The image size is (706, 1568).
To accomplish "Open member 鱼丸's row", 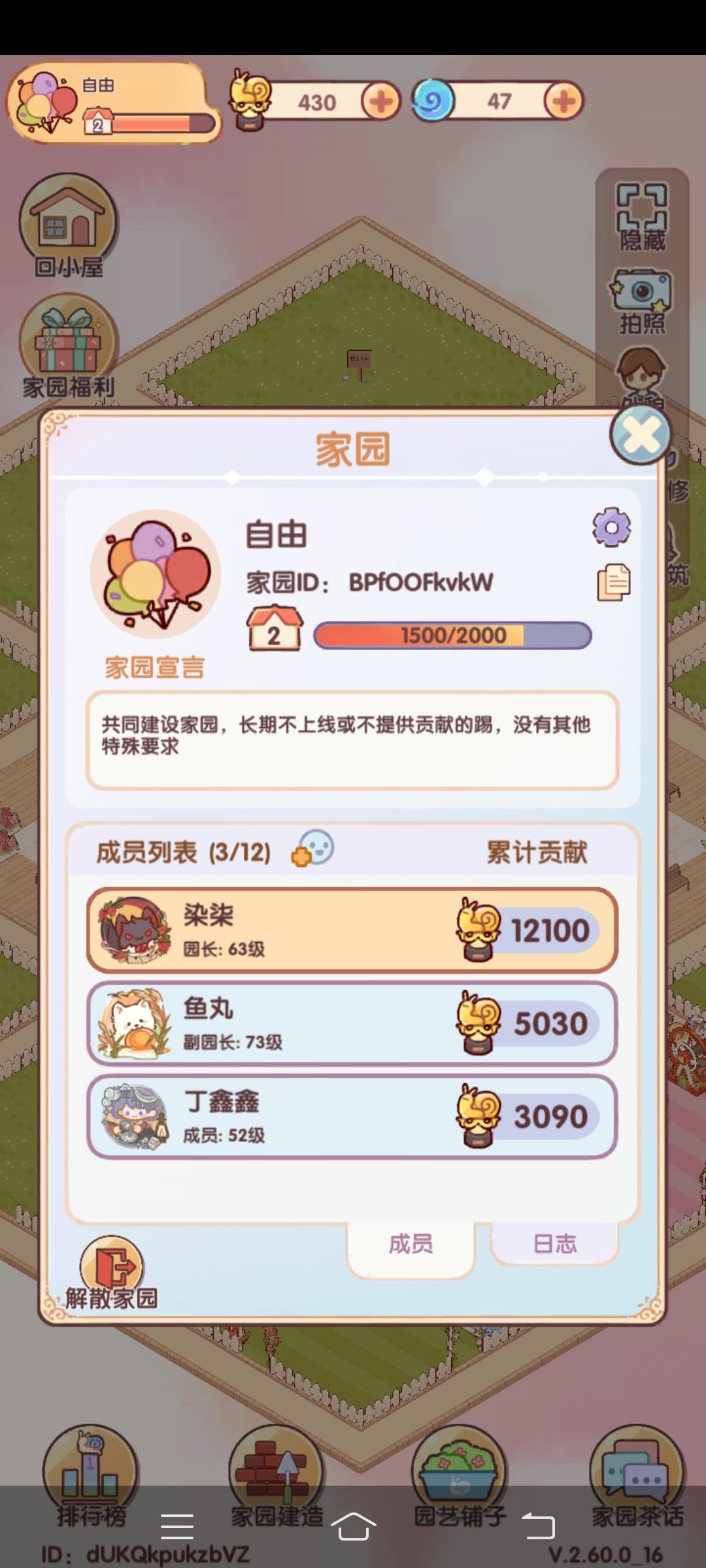I will coord(352,1023).
